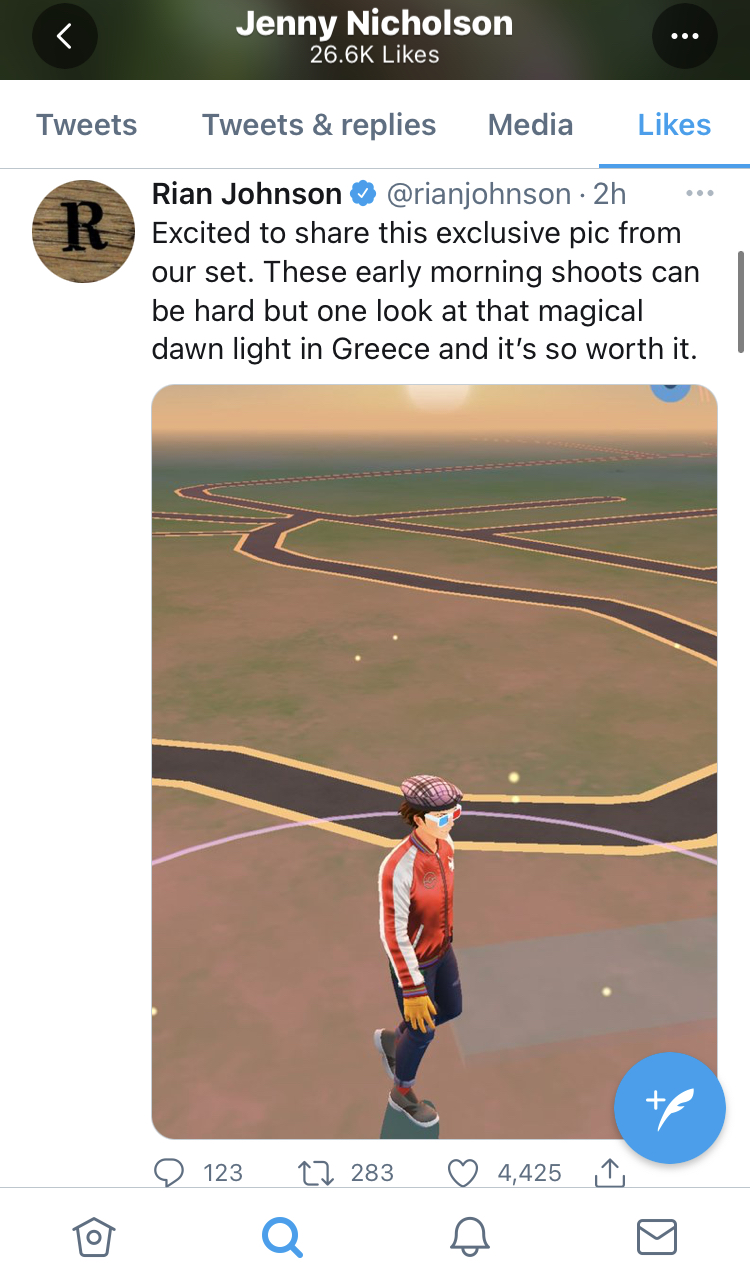Switch to Tweets & replies tab
750x1286 pixels.
coord(319,125)
